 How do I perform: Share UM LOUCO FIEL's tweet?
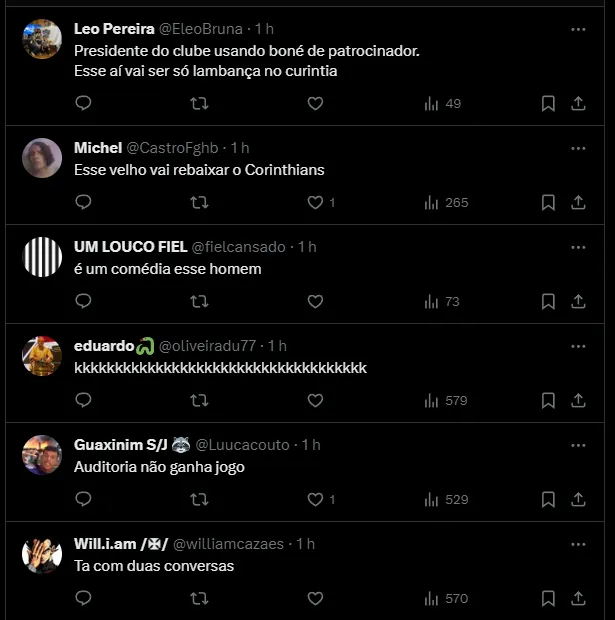point(578,301)
